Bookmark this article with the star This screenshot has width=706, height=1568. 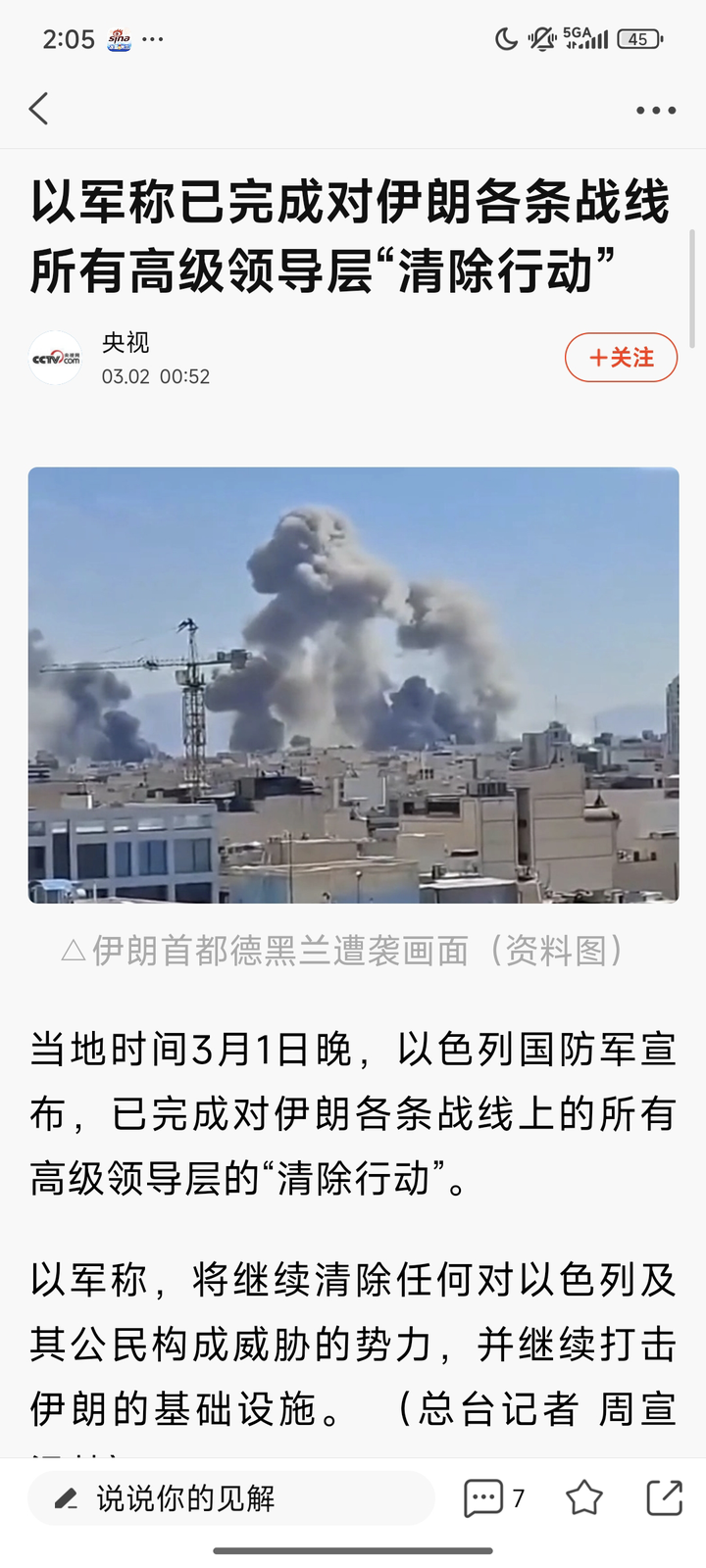coord(583,1497)
